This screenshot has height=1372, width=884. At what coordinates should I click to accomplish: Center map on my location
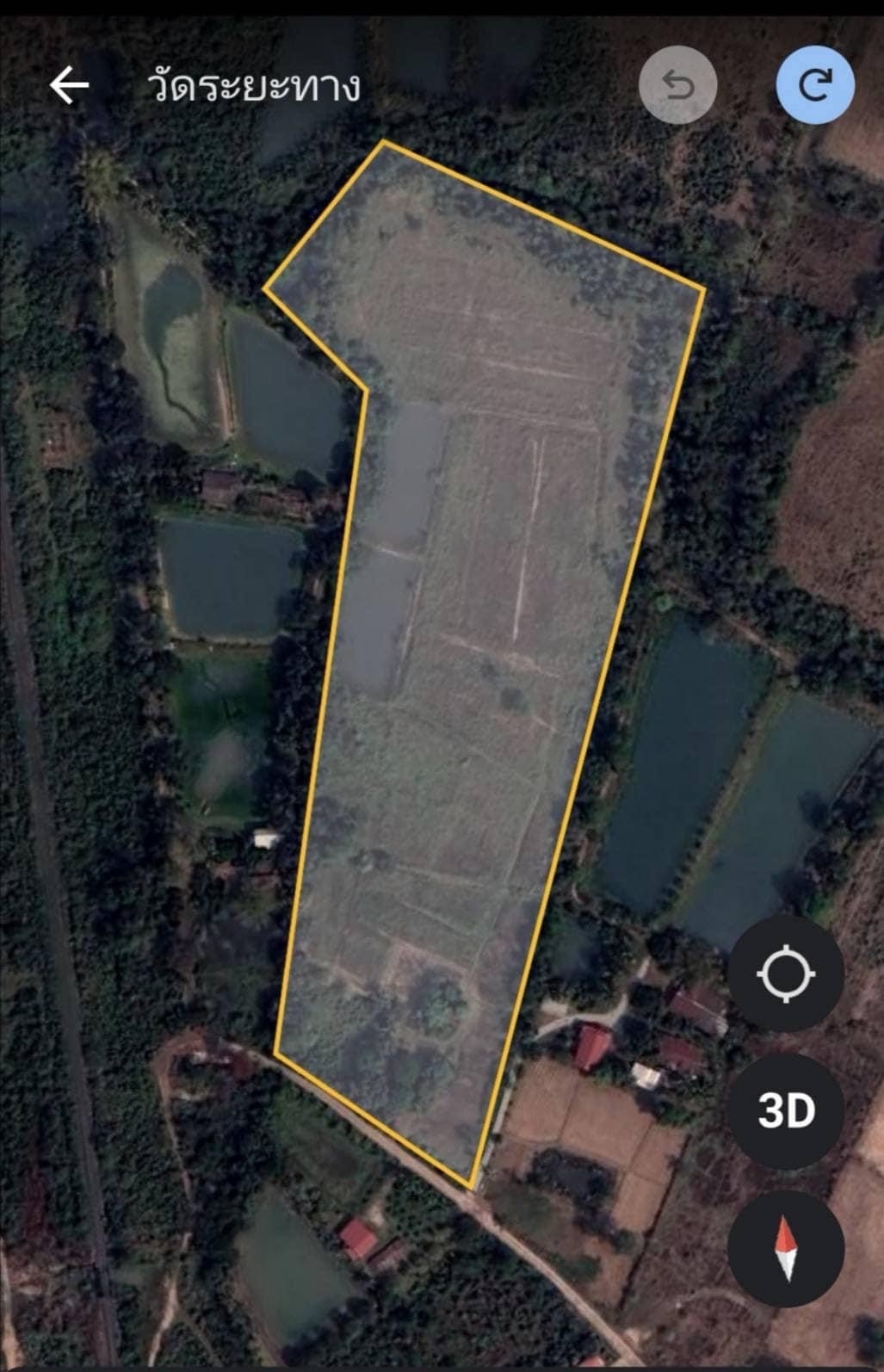tap(785, 973)
